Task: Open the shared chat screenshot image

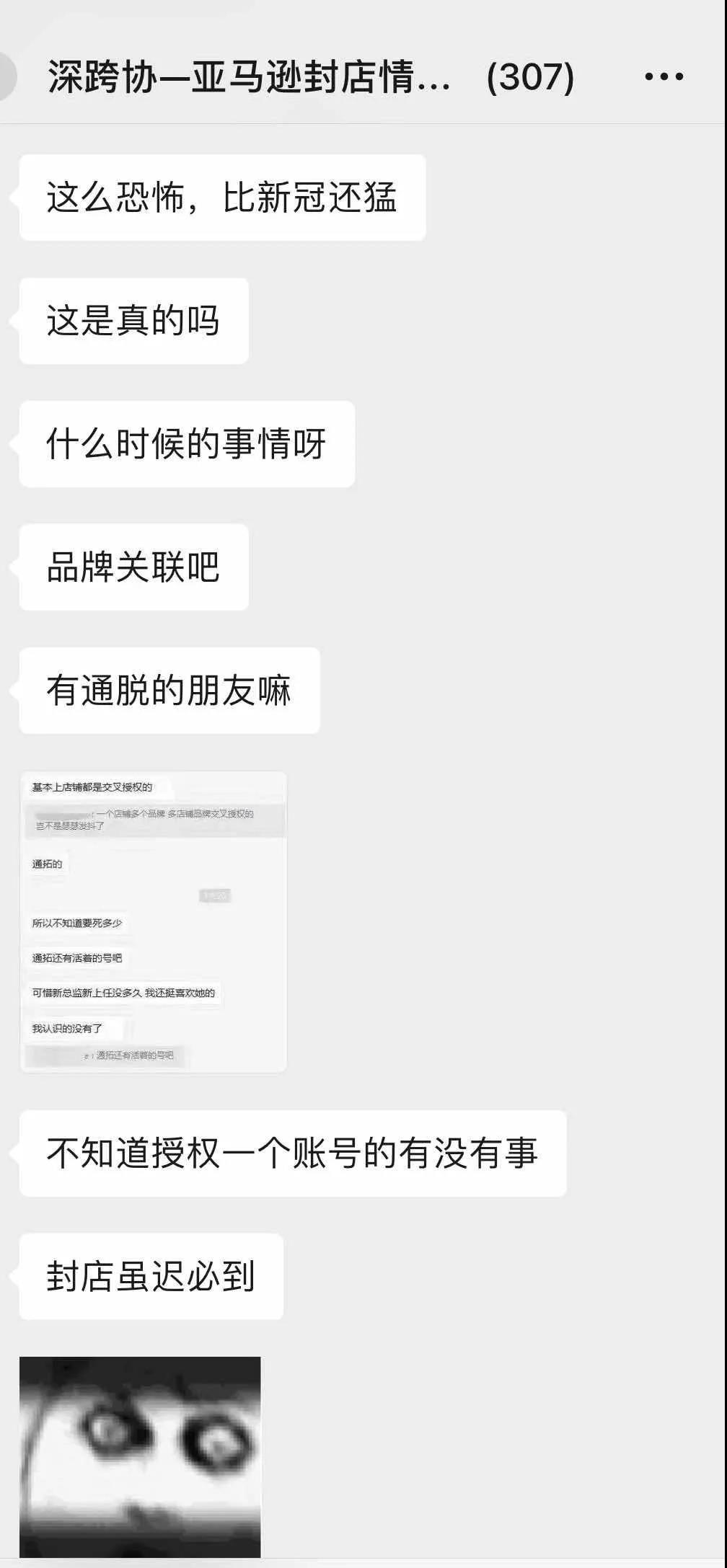Action: [153, 921]
